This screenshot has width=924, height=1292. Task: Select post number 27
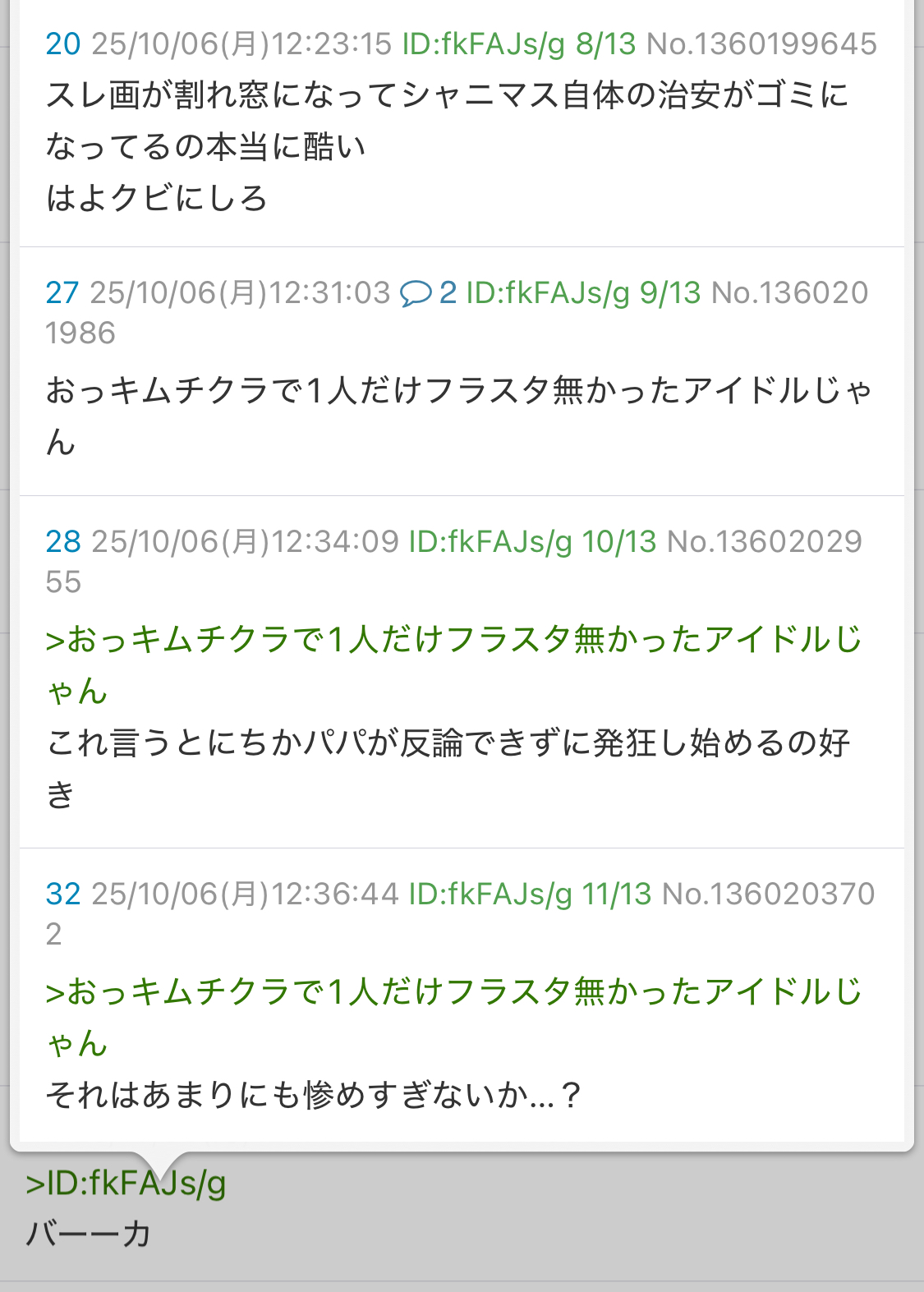tap(62, 293)
